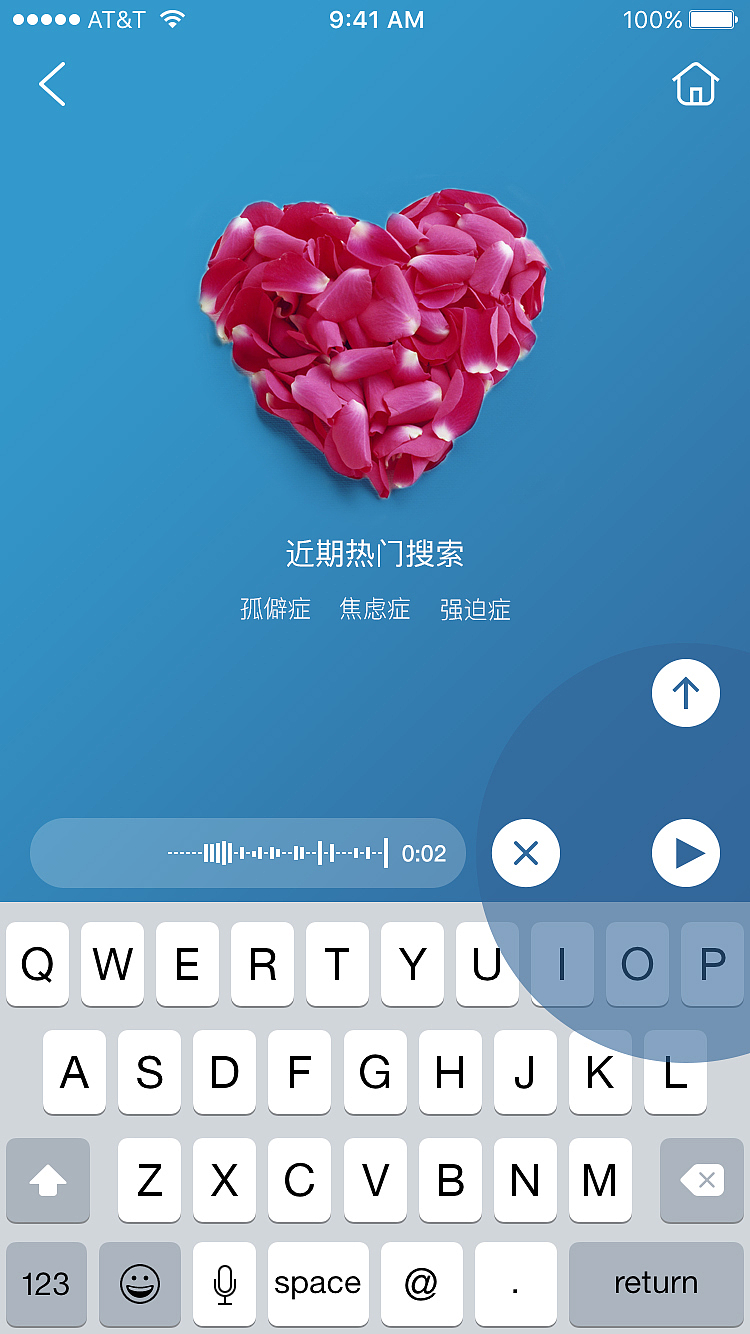Search the hot keyword 孤僻症

[x=275, y=610]
